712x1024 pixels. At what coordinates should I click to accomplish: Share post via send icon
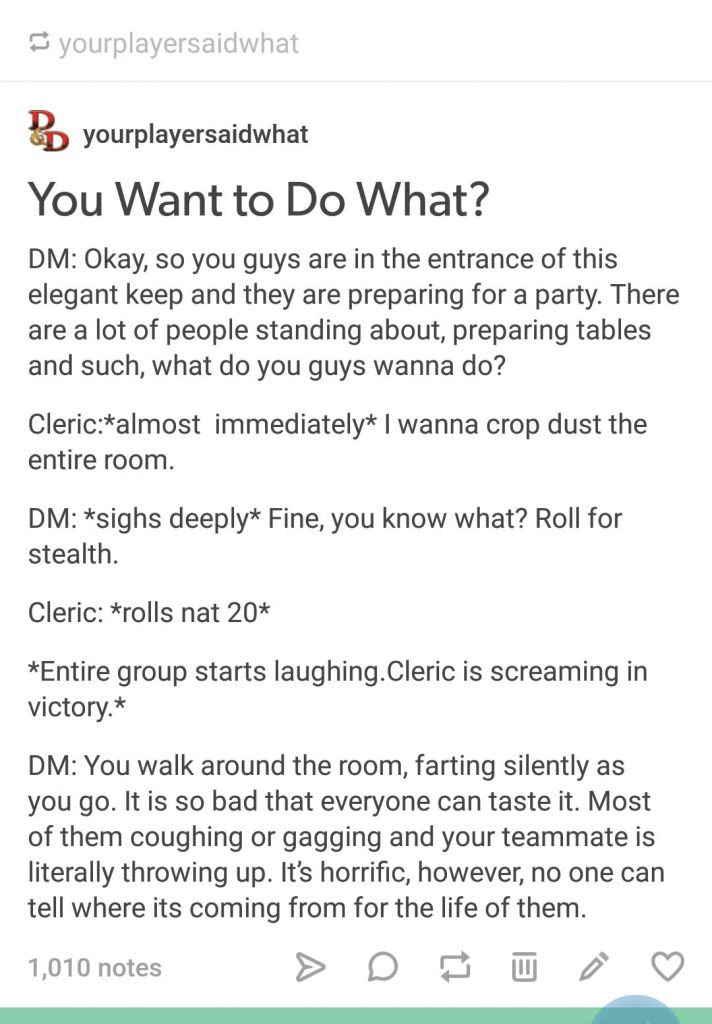point(310,966)
